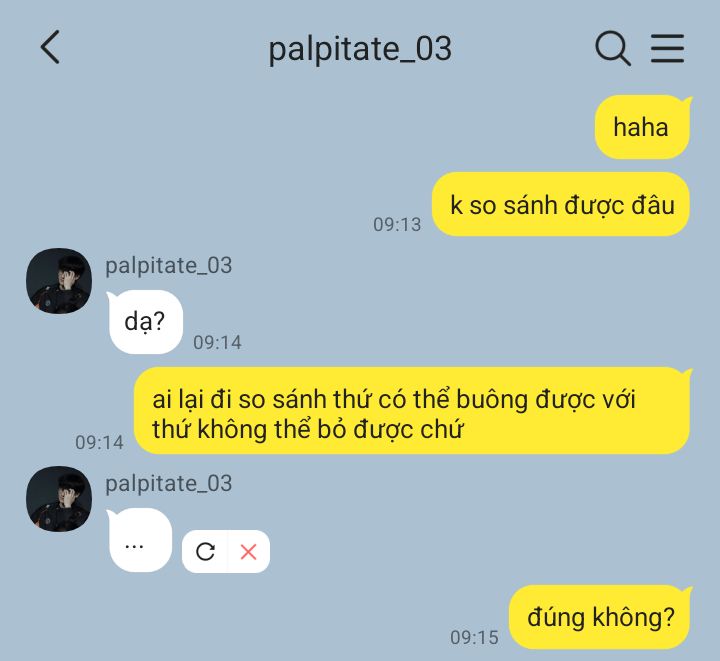Open the chat room menu
Image resolution: width=720 pixels, height=661 pixels.
667,47
